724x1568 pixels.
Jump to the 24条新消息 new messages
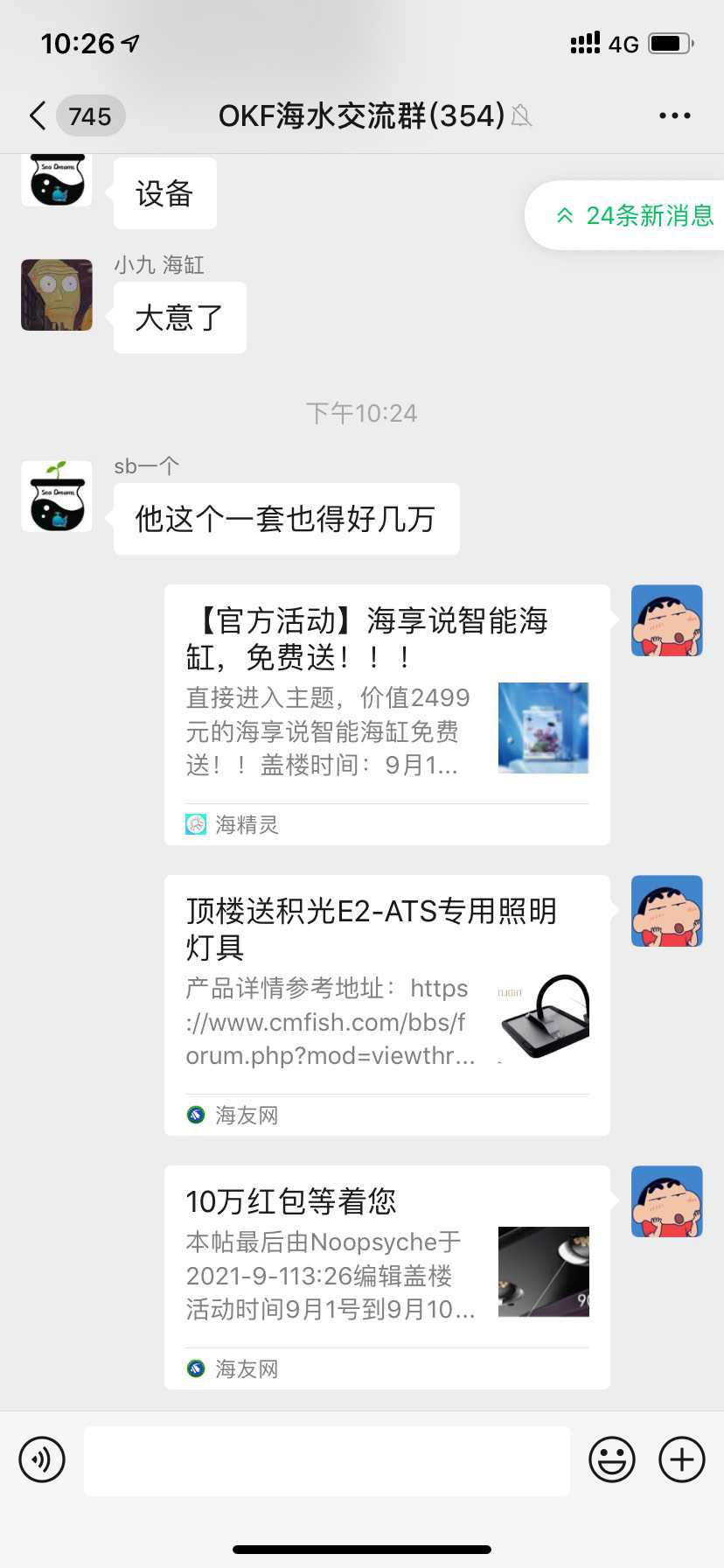pyautogui.click(x=635, y=215)
